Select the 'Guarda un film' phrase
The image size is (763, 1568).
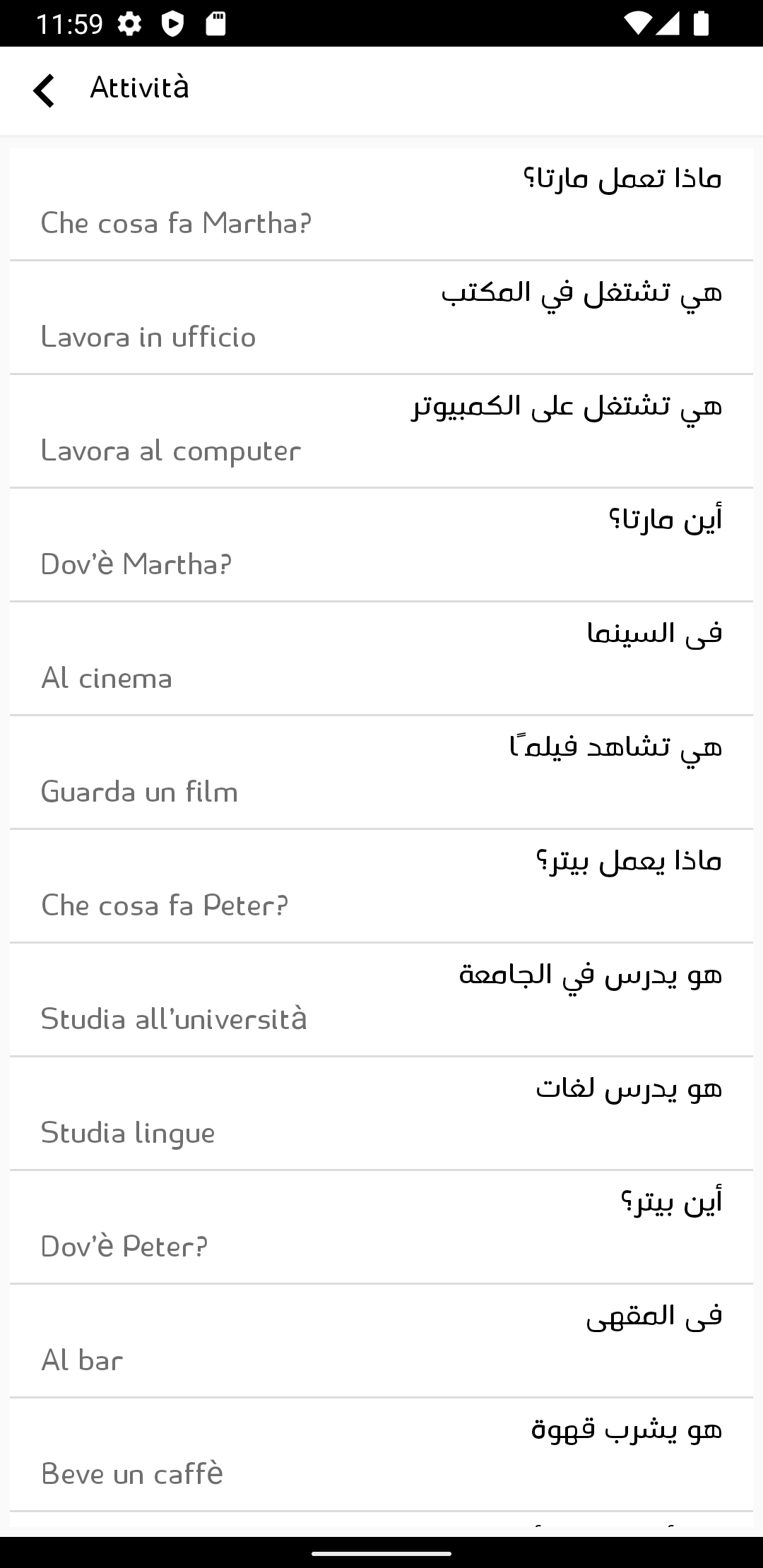[381, 772]
